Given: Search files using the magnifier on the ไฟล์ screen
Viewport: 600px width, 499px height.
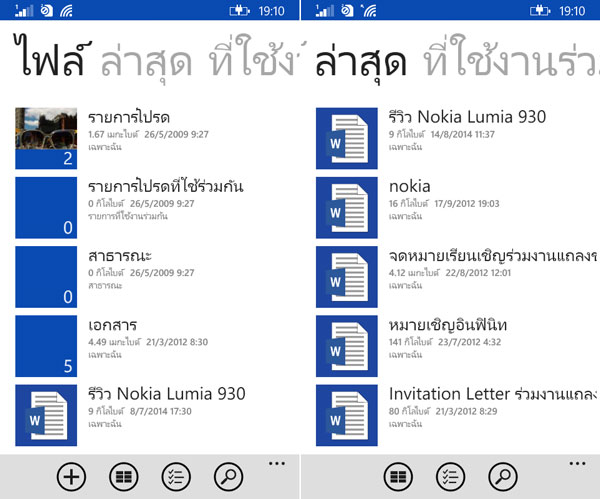Looking at the screenshot, I should [228, 478].
